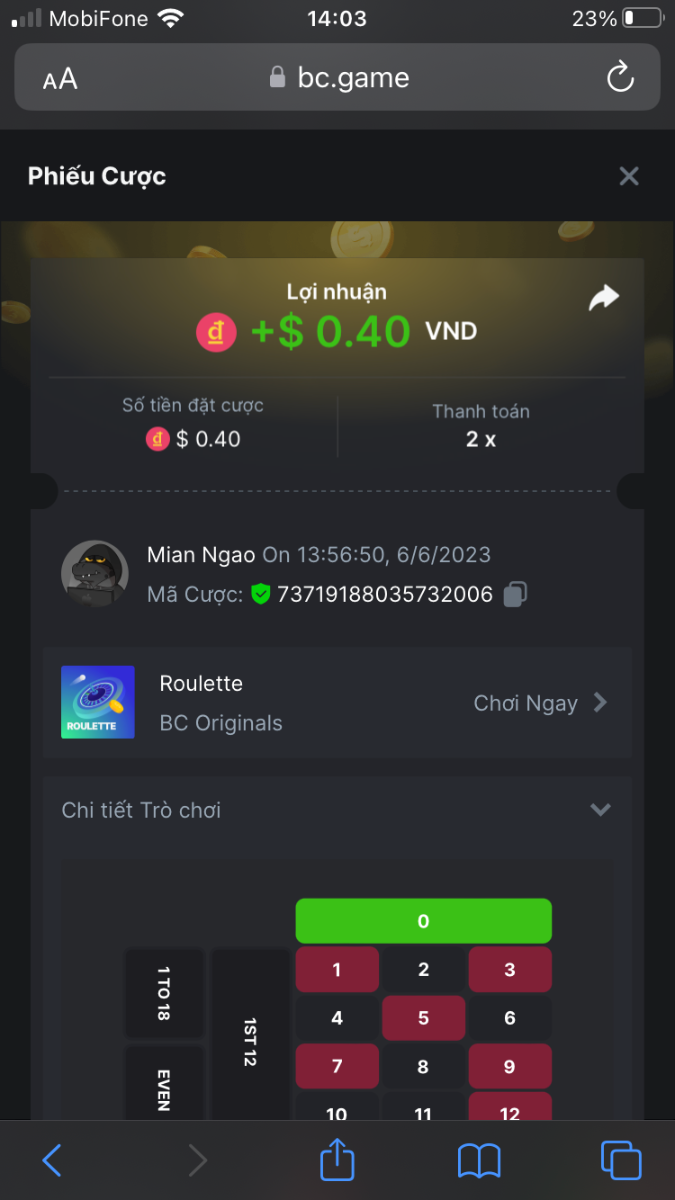The image size is (675, 1200).
Task: Open Safari text size AA options
Action: coord(60,79)
